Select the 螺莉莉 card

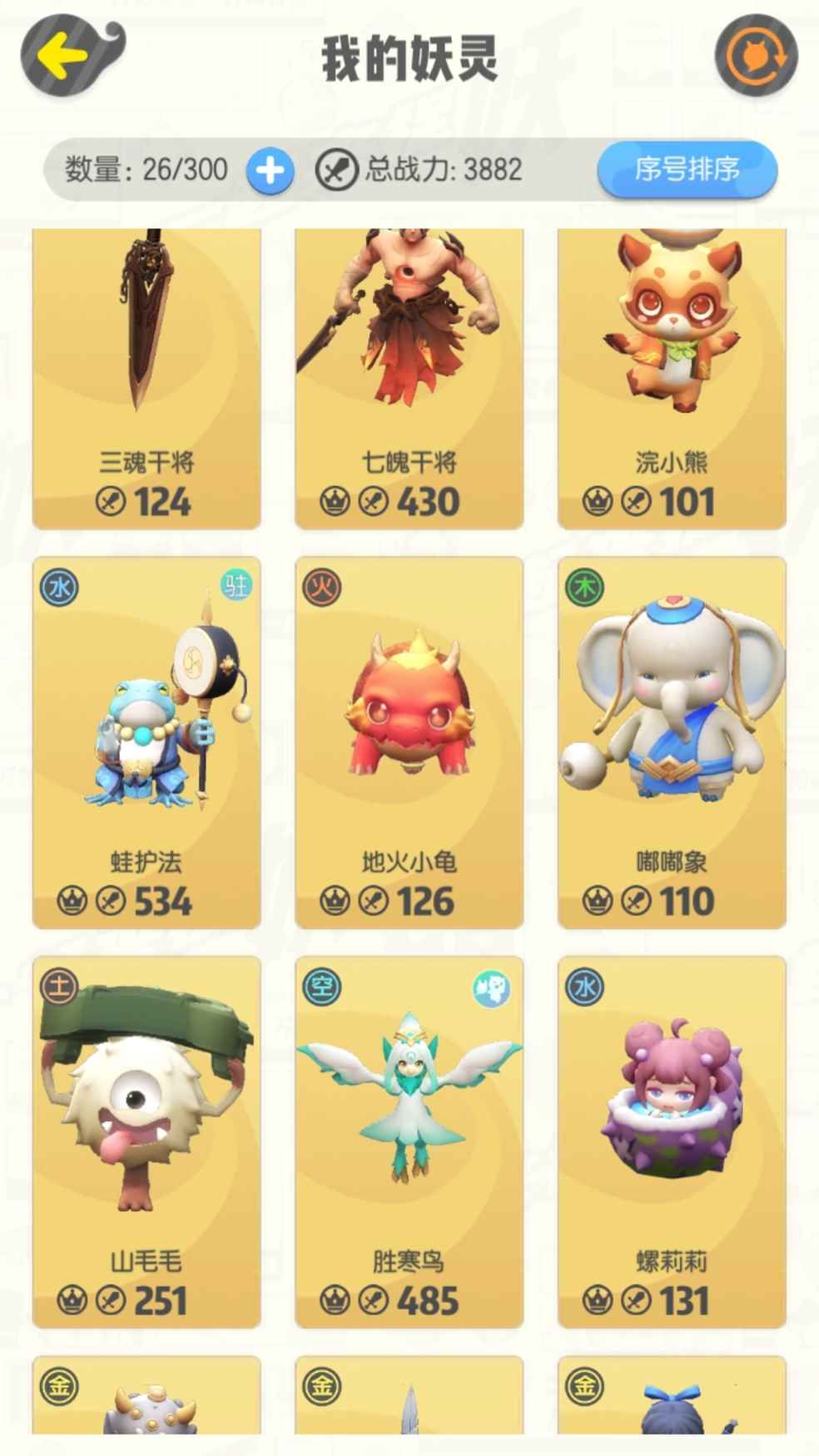point(672,1141)
